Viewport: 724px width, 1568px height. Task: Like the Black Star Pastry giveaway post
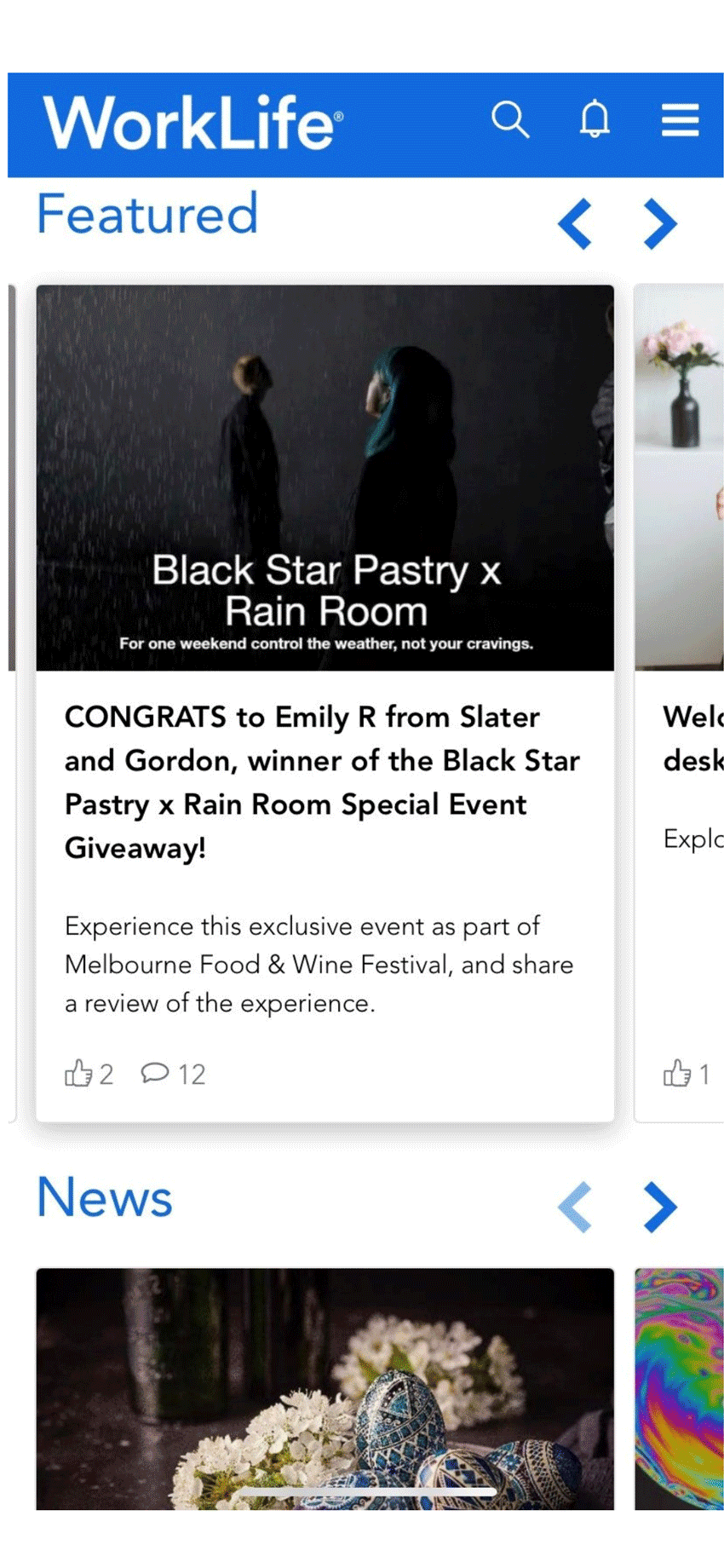[79, 1073]
